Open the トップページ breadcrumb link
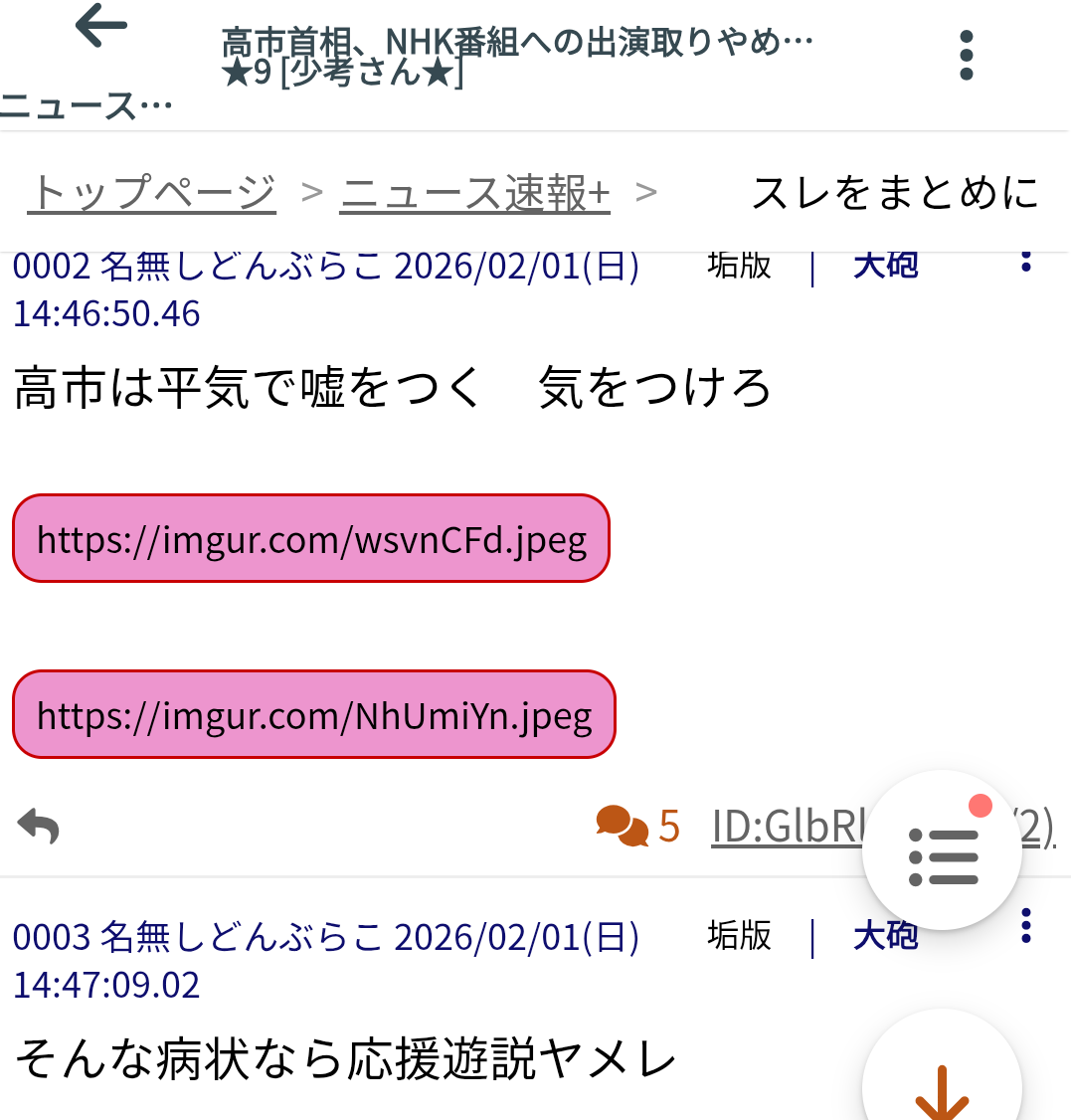The image size is (1071, 1120). (151, 192)
